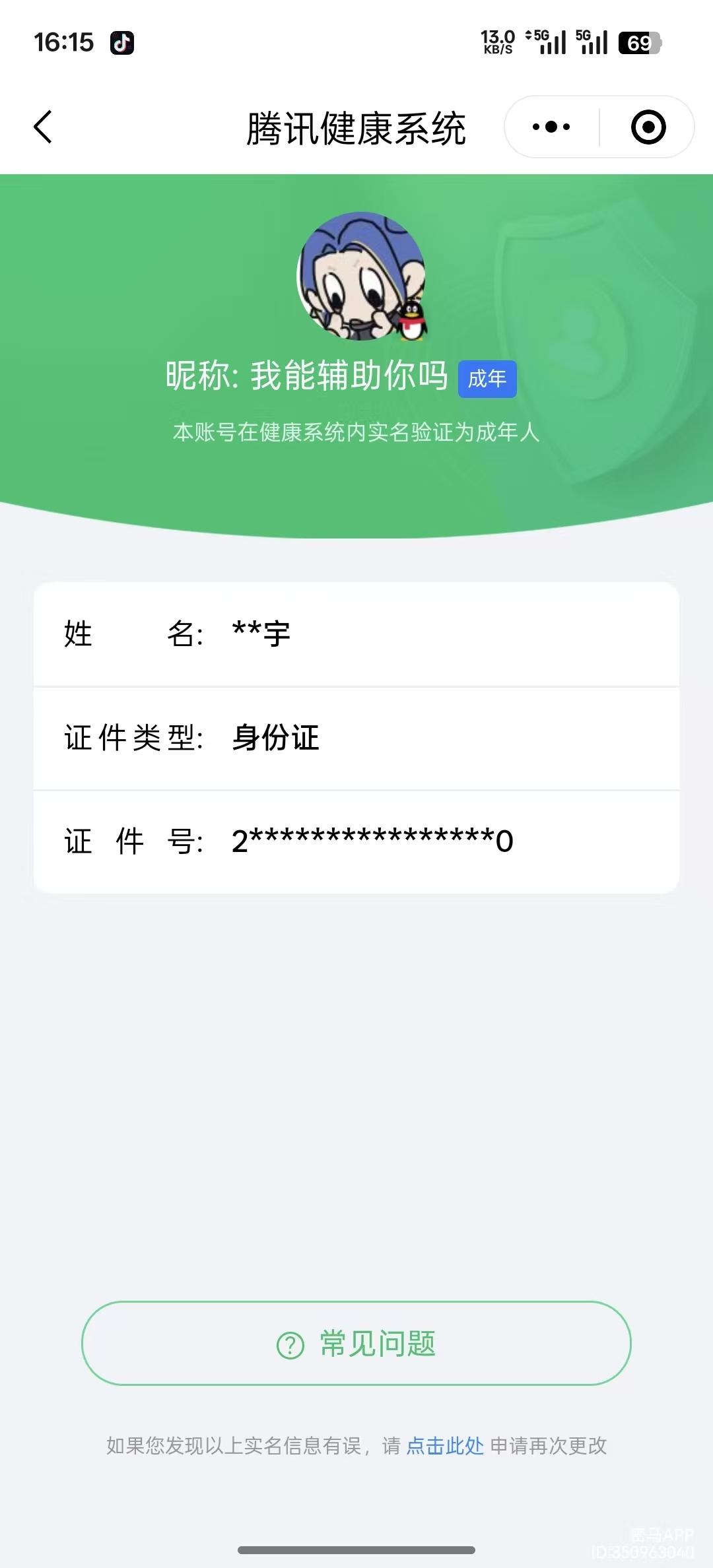The height and width of the screenshot is (1568, 713).
Task: Tap the blue 成年 adult status badge
Action: (487, 378)
